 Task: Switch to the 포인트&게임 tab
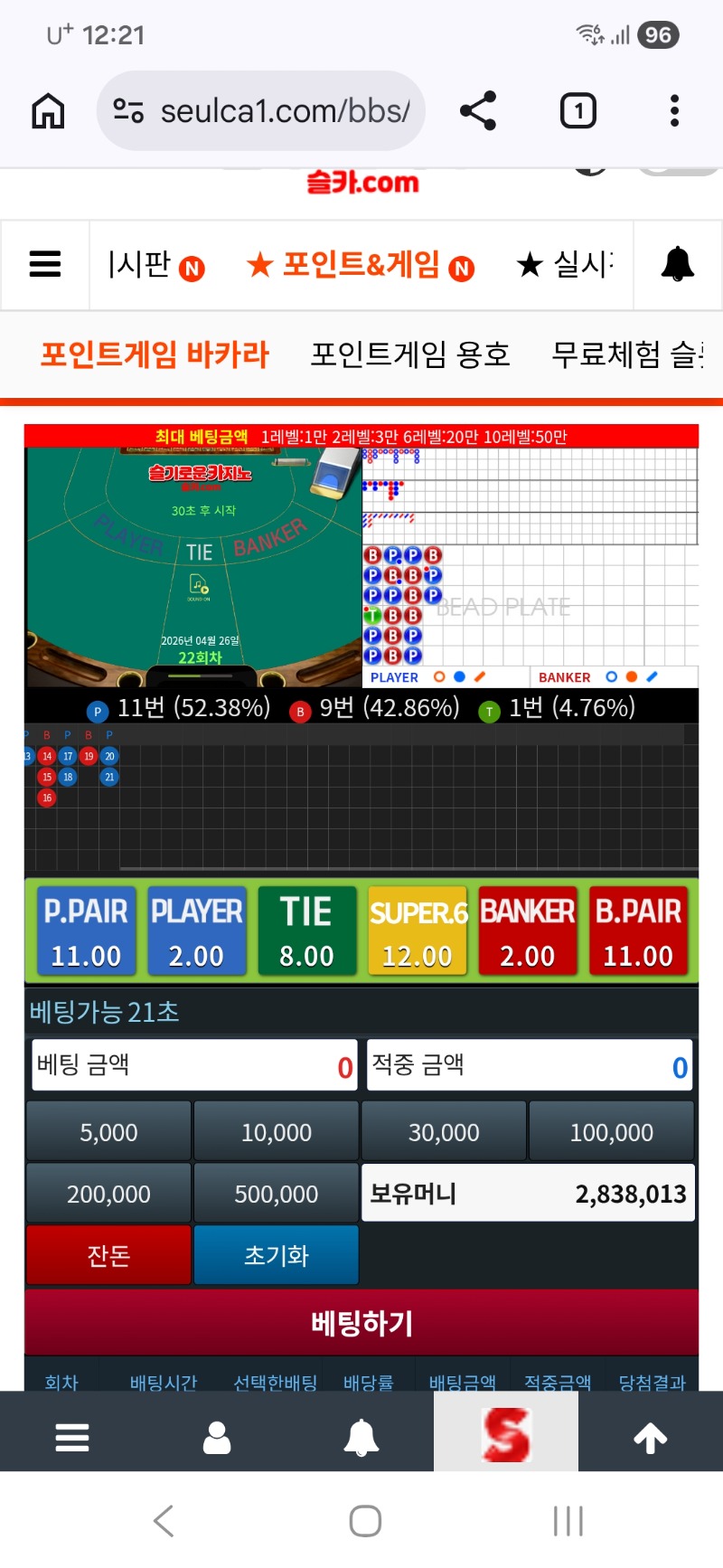point(360,265)
